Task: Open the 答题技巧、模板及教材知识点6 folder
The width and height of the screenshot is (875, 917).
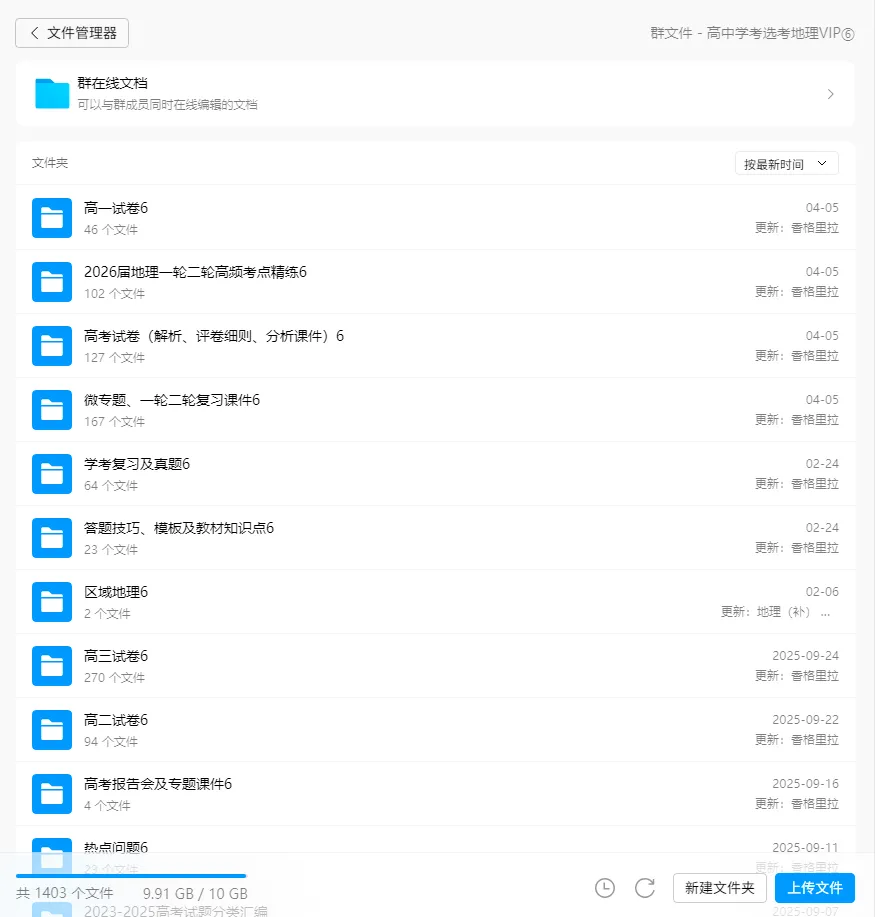Action: [435, 538]
